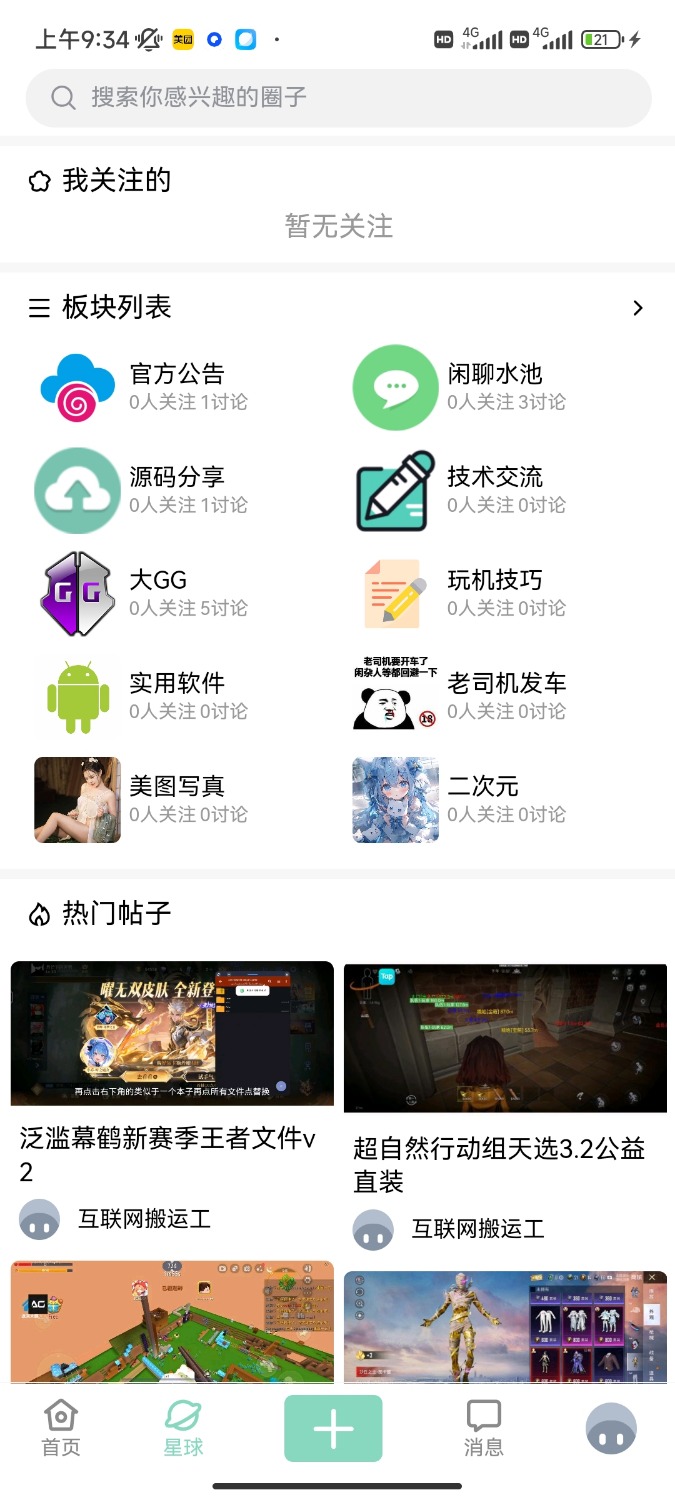Open the 技术交流 board

pos(494,489)
